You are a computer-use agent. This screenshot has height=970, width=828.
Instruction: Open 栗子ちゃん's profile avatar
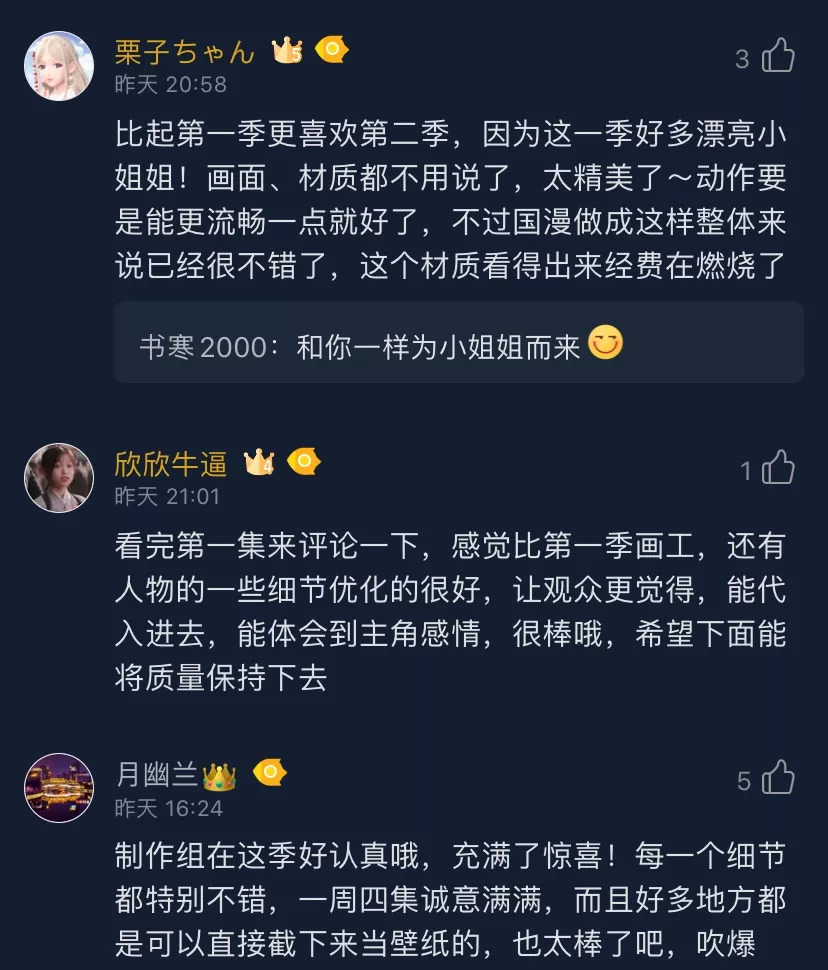(58, 66)
